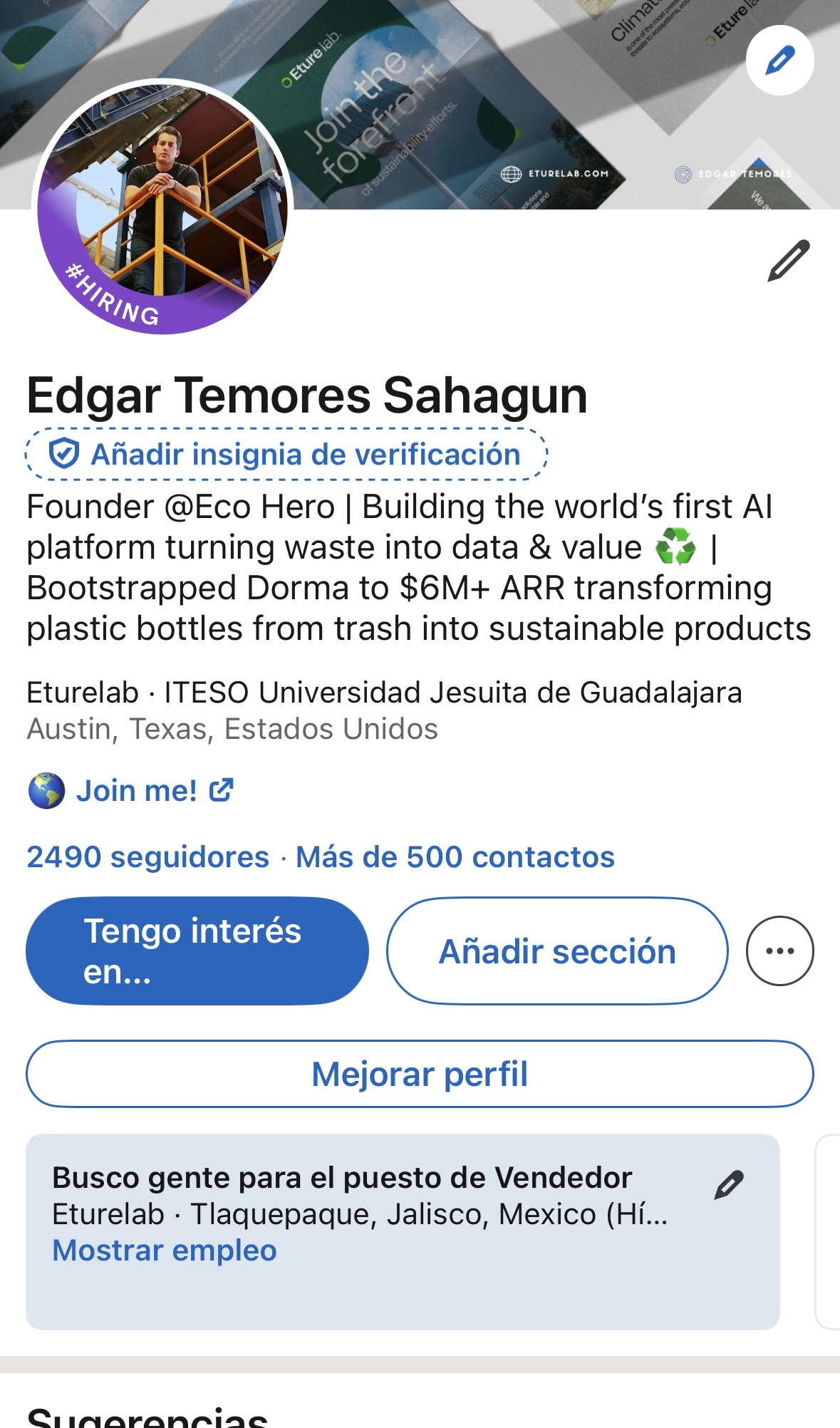Open the profile photo with #HIRING frame
The height and width of the screenshot is (1428, 840).
(162, 207)
